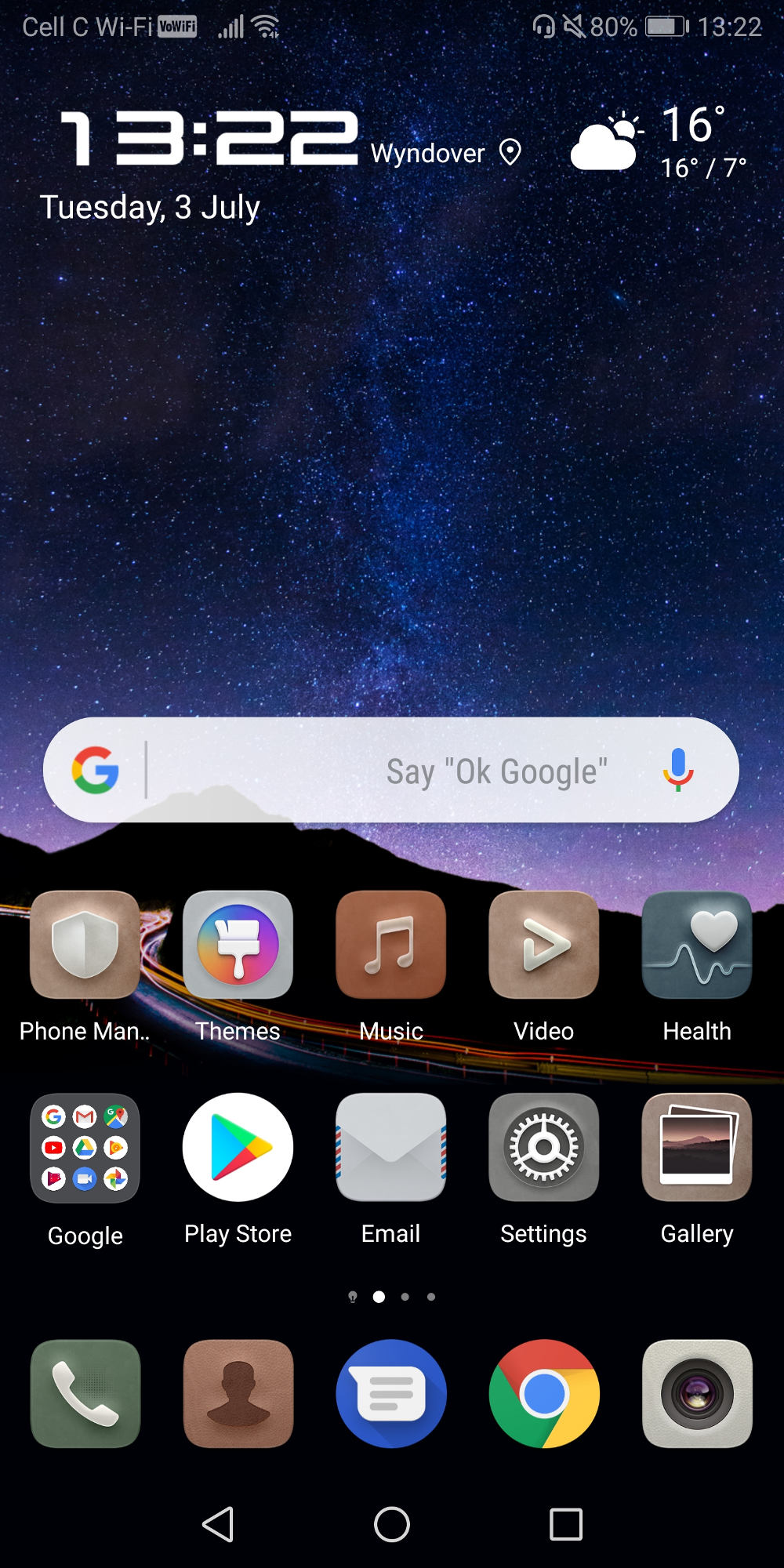
Task: Tap the clock widget showing 13:22
Action: (x=209, y=138)
